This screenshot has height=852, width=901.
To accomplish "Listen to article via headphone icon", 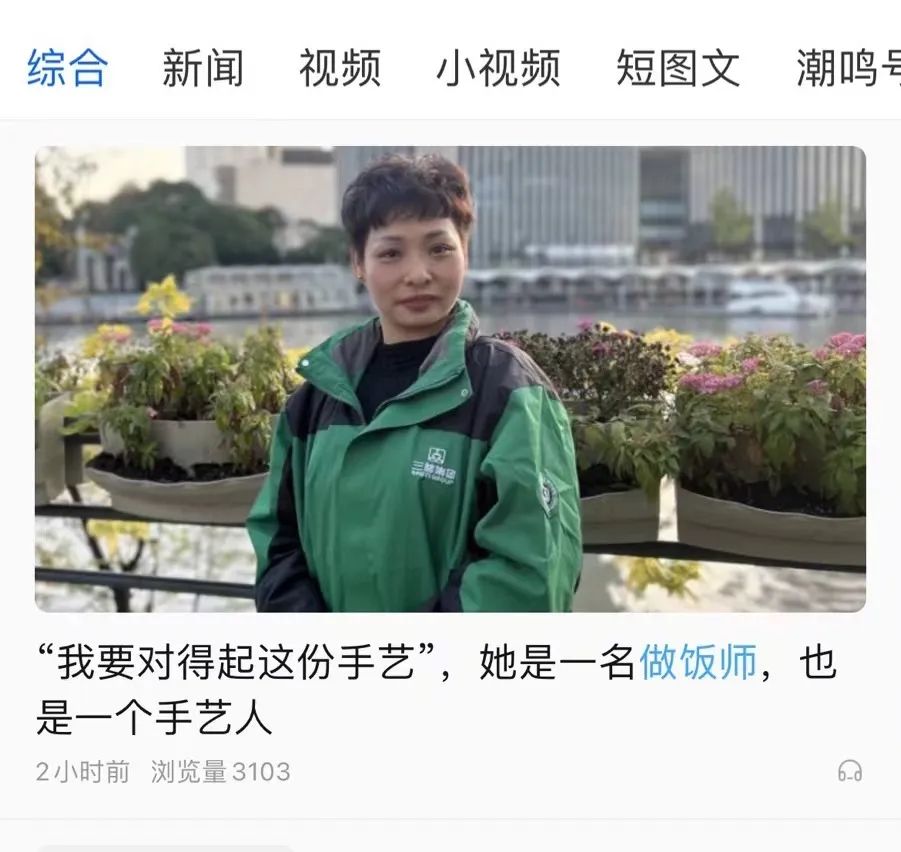I will pos(850,771).
